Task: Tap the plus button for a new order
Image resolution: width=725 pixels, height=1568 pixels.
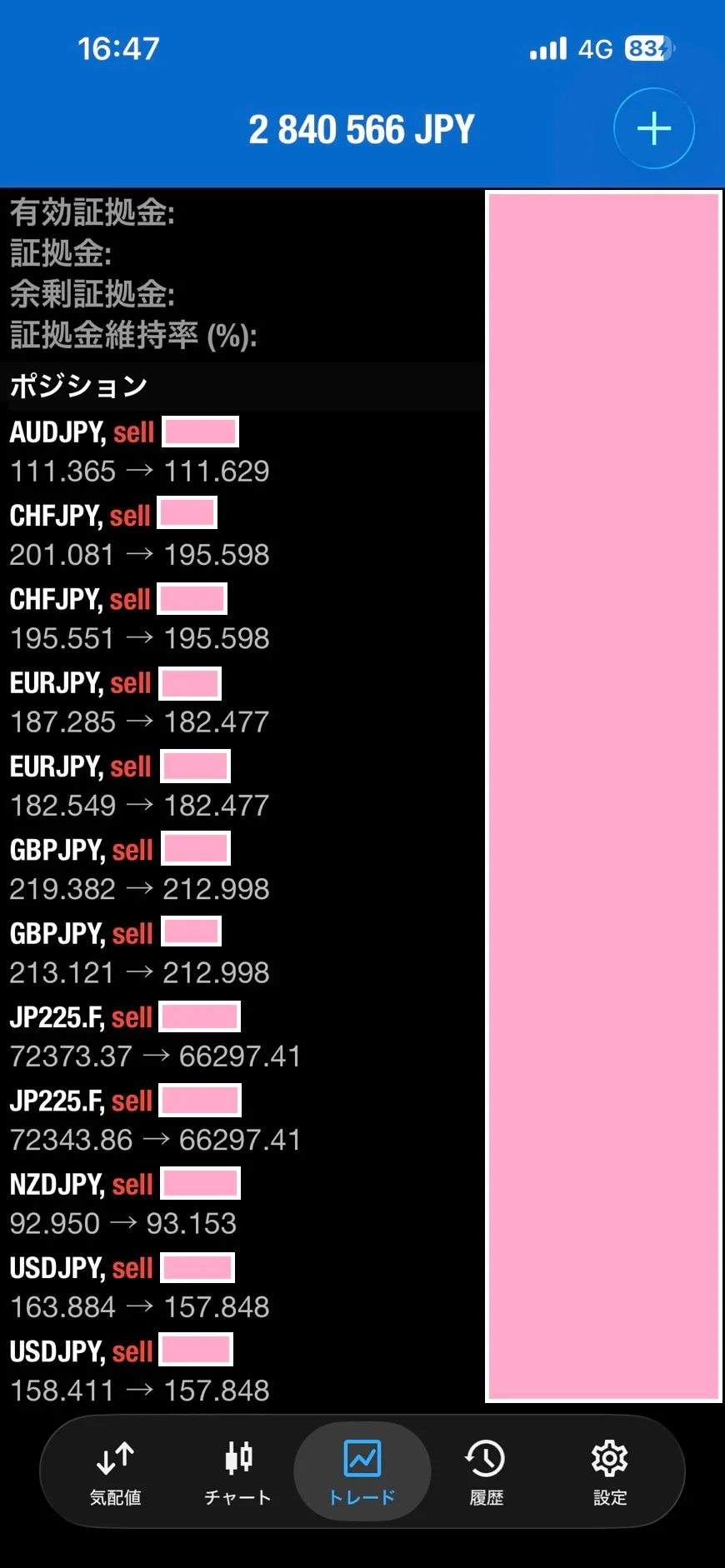Action: click(x=654, y=128)
